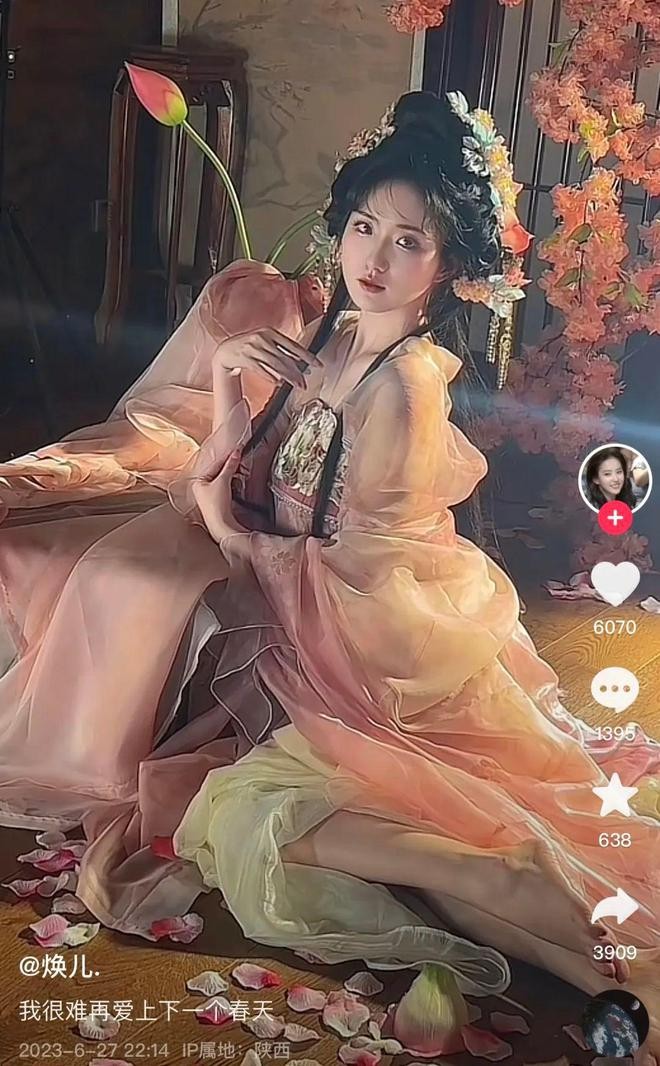Follow the creator with the red plus button
This screenshot has width=660, height=1066.
(614, 518)
